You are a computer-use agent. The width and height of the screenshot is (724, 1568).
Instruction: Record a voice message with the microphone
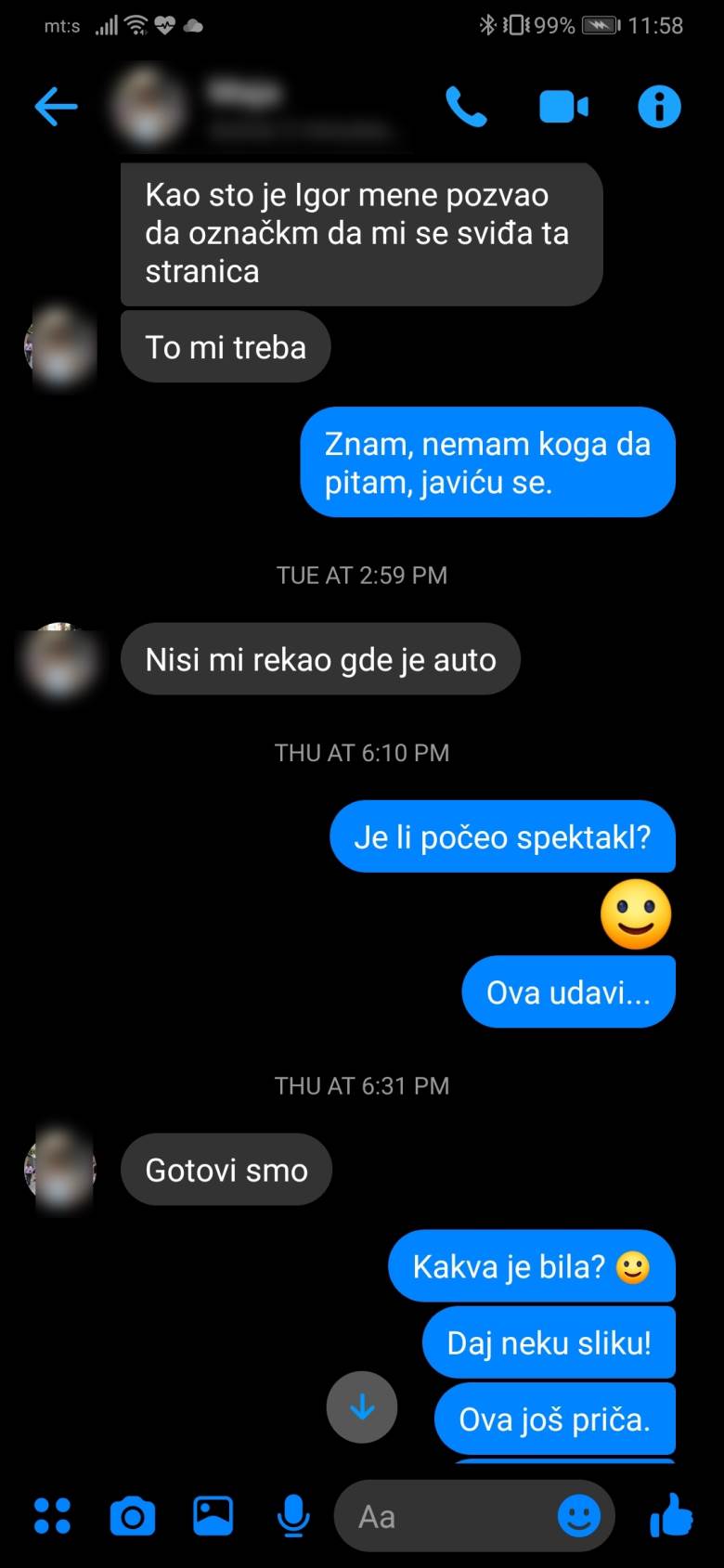click(293, 1515)
